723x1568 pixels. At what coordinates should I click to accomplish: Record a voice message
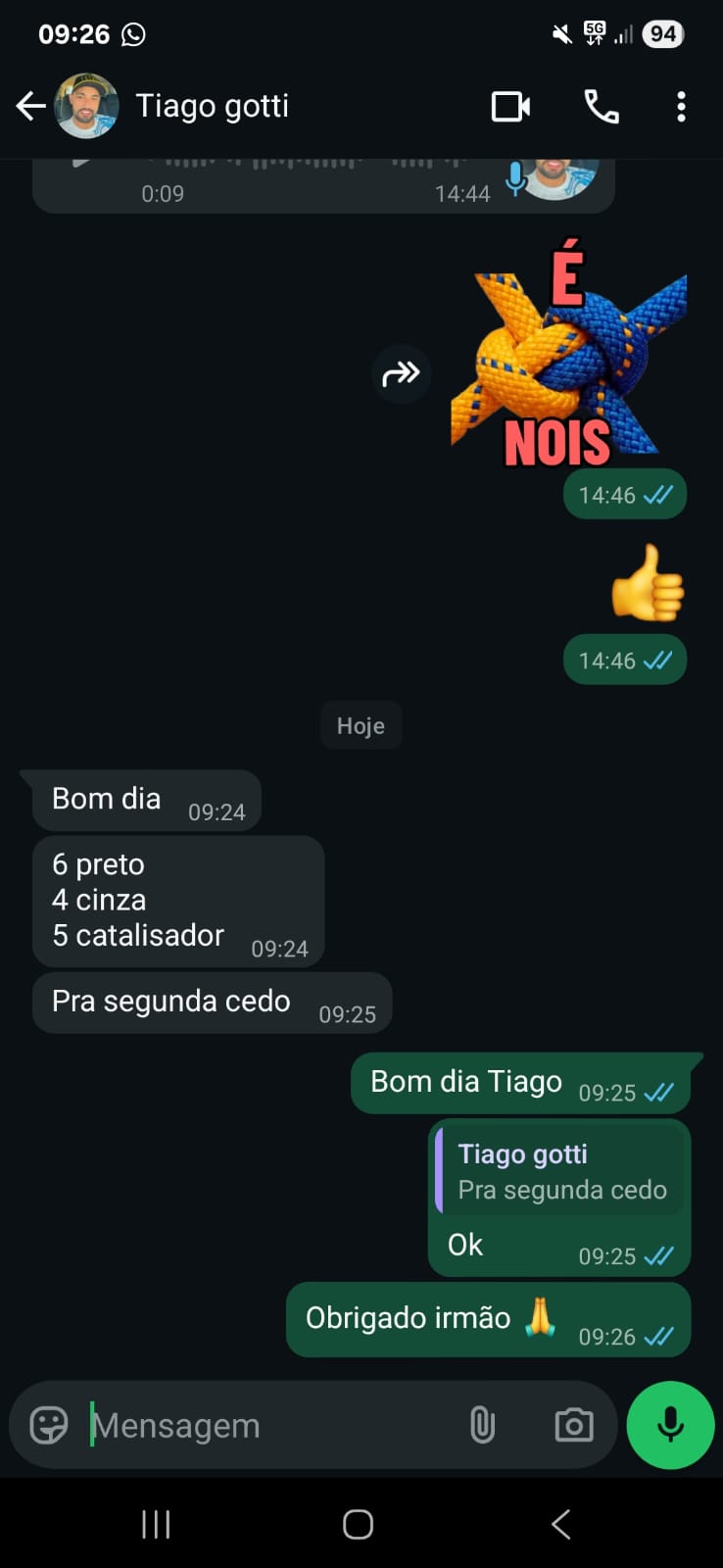click(x=670, y=1425)
